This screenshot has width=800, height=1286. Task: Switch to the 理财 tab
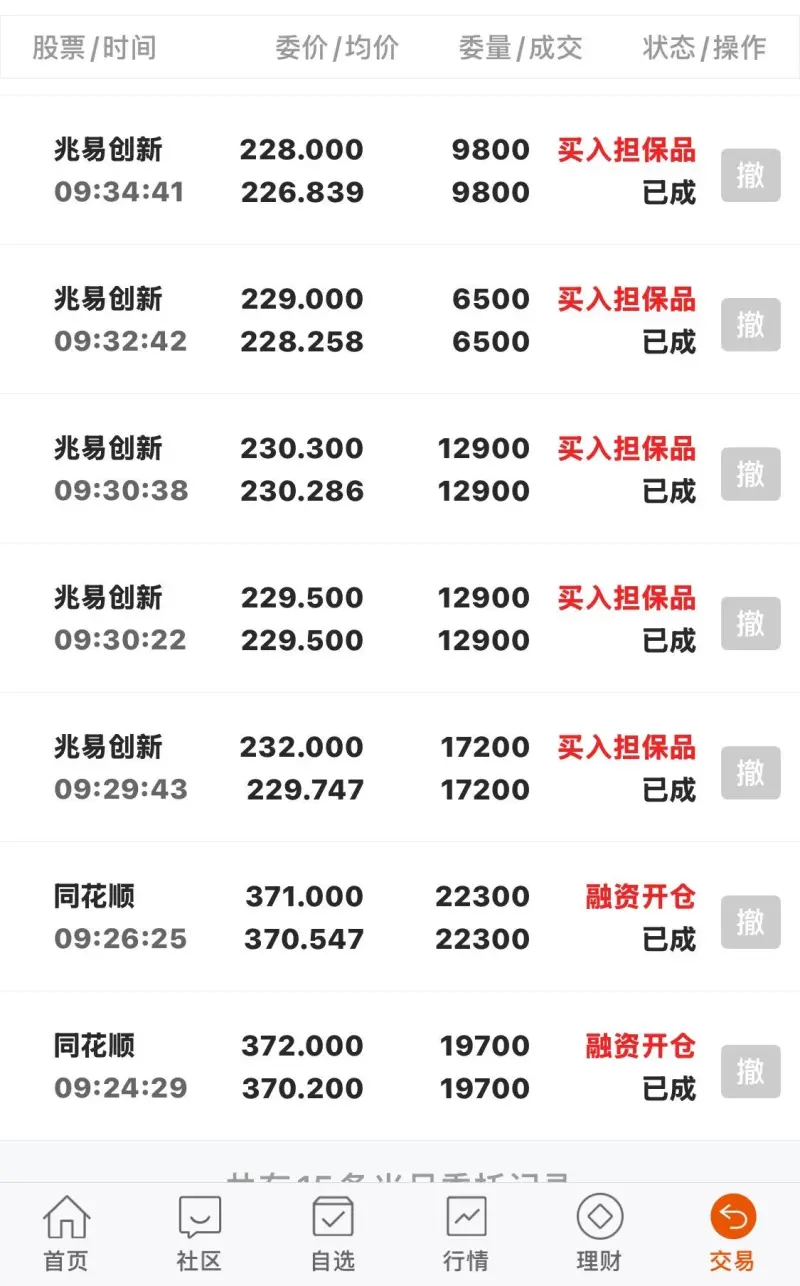[x=599, y=1233]
